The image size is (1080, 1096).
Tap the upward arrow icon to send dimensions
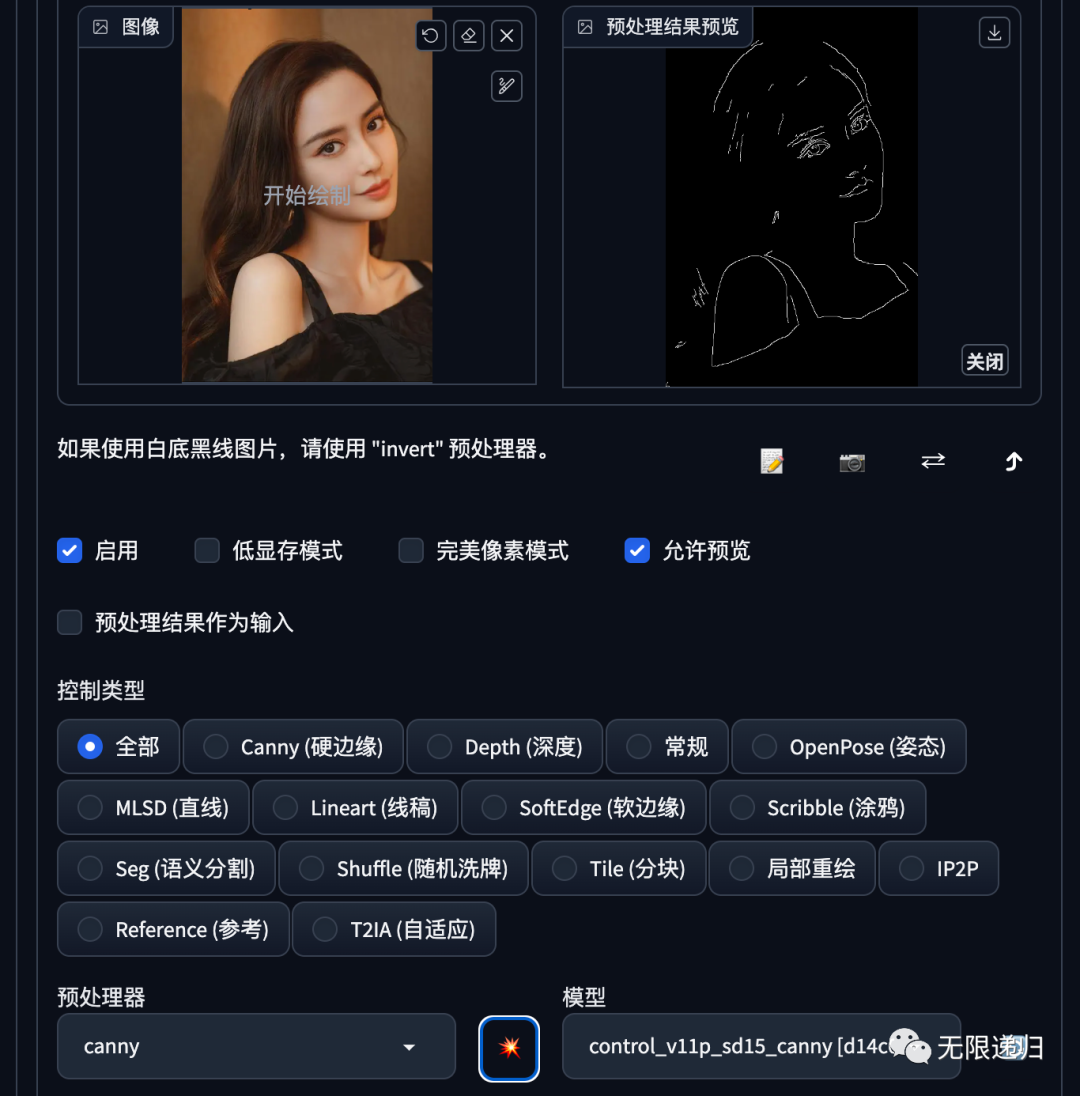(1013, 461)
